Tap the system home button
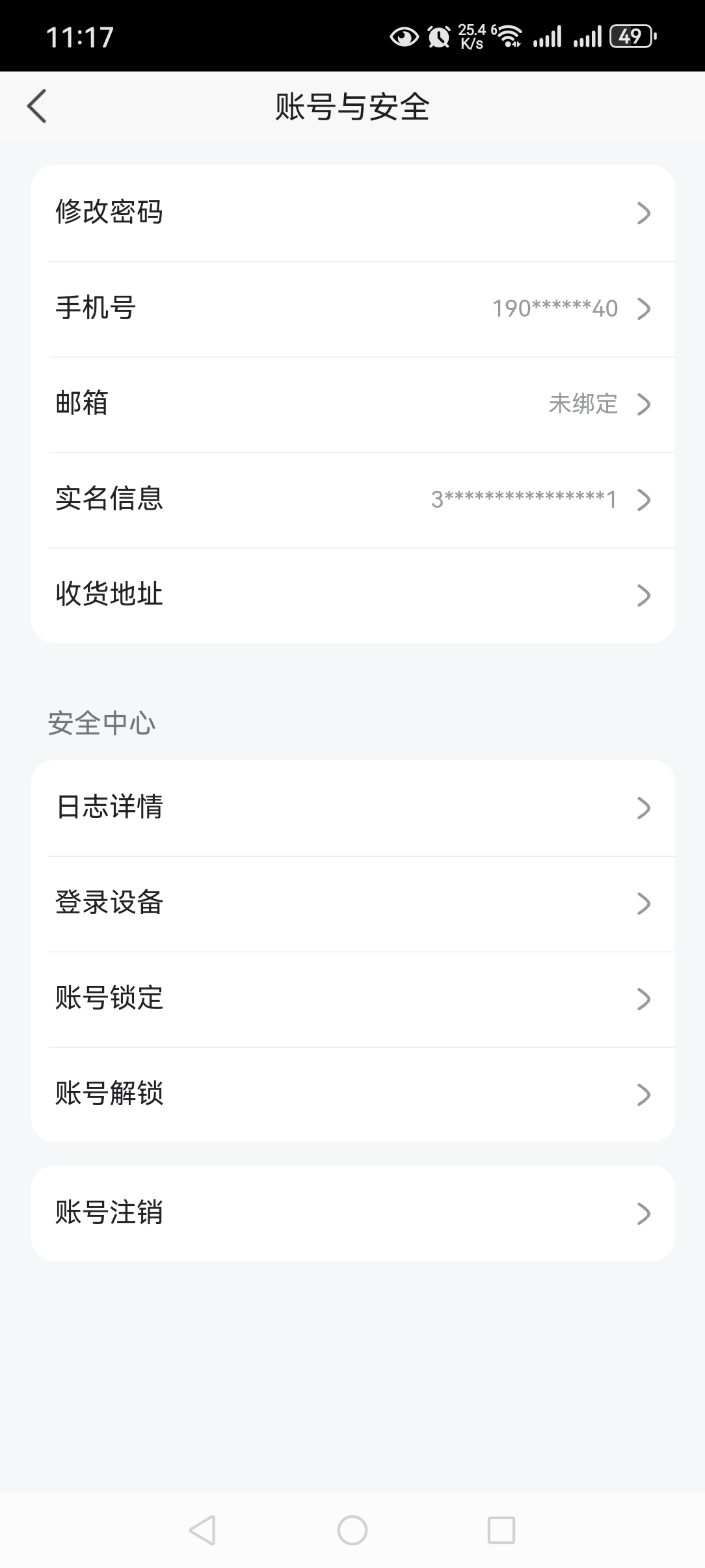This screenshot has height=1568, width=705. [x=352, y=1530]
